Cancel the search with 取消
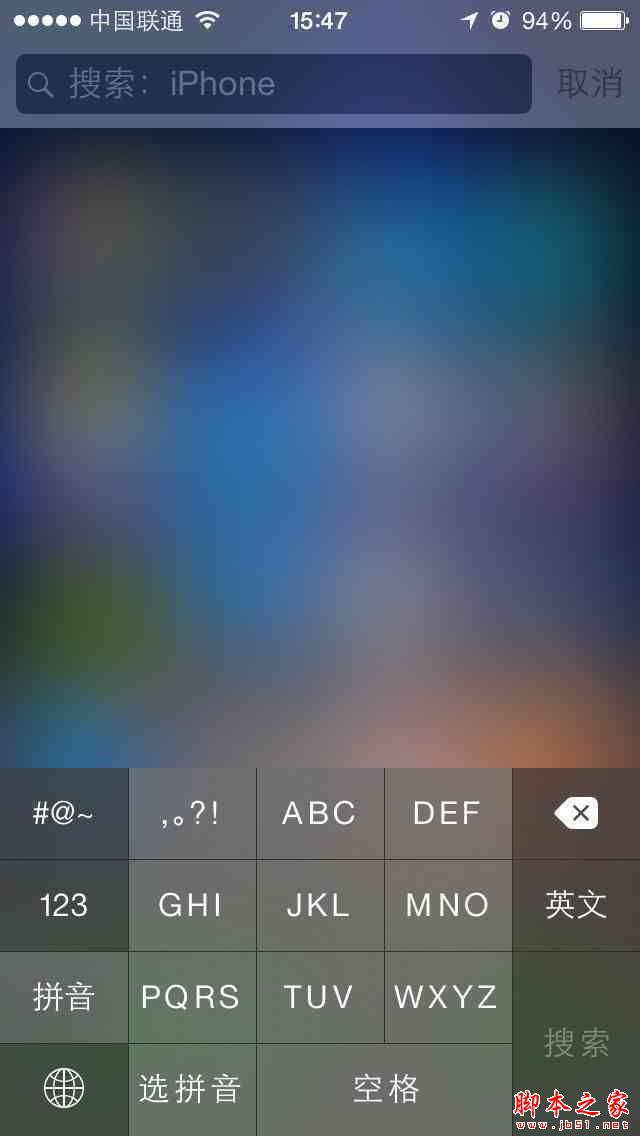640x1136 pixels. pyautogui.click(x=589, y=84)
